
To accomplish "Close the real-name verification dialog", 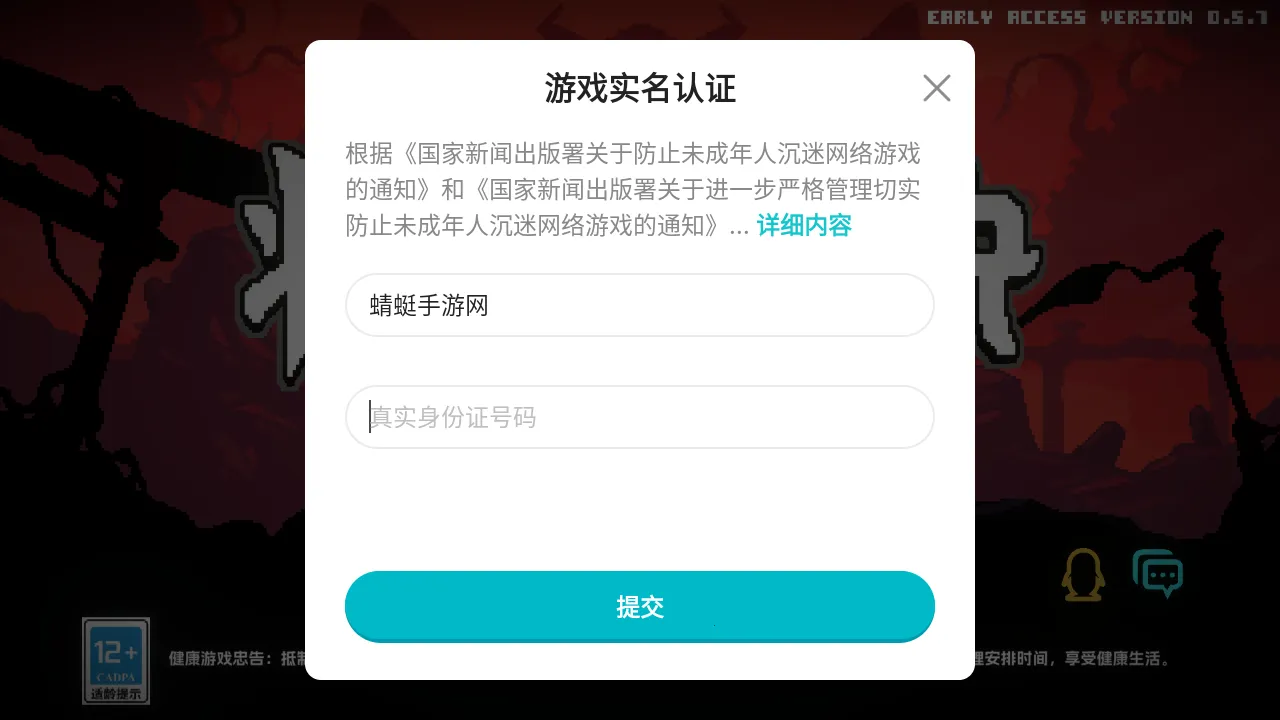I will pos(936,88).
